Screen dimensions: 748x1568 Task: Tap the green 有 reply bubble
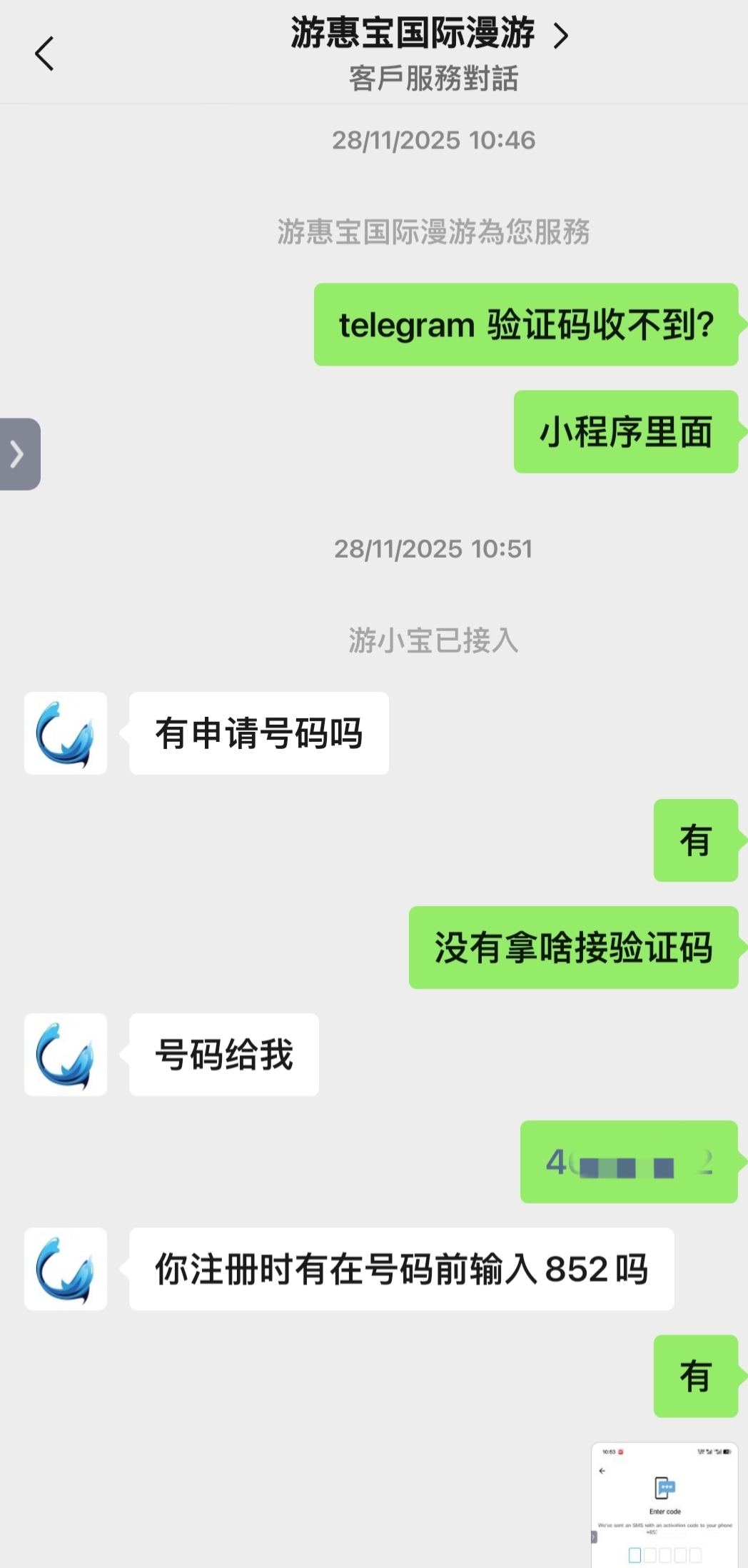[696, 840]
